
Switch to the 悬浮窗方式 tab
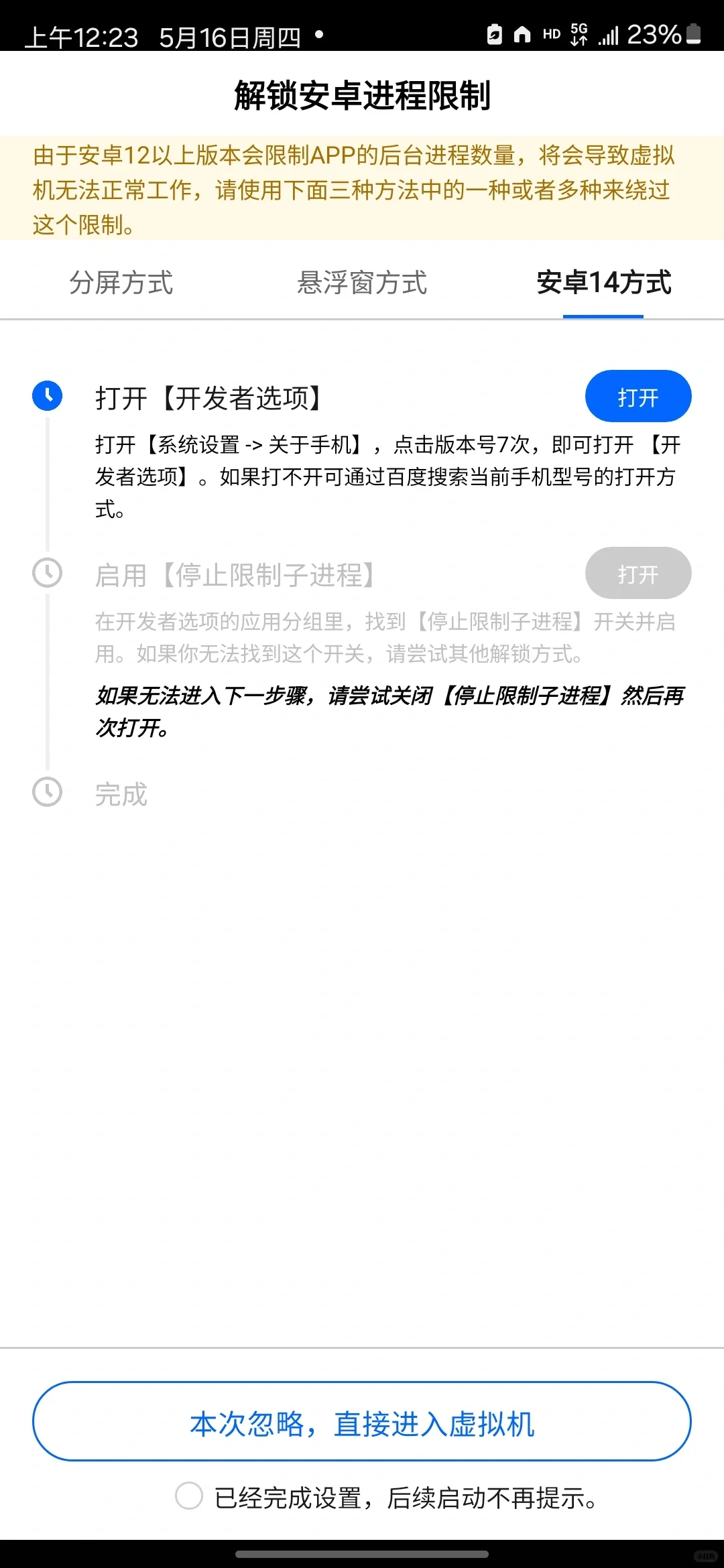(x=361, y=284)
